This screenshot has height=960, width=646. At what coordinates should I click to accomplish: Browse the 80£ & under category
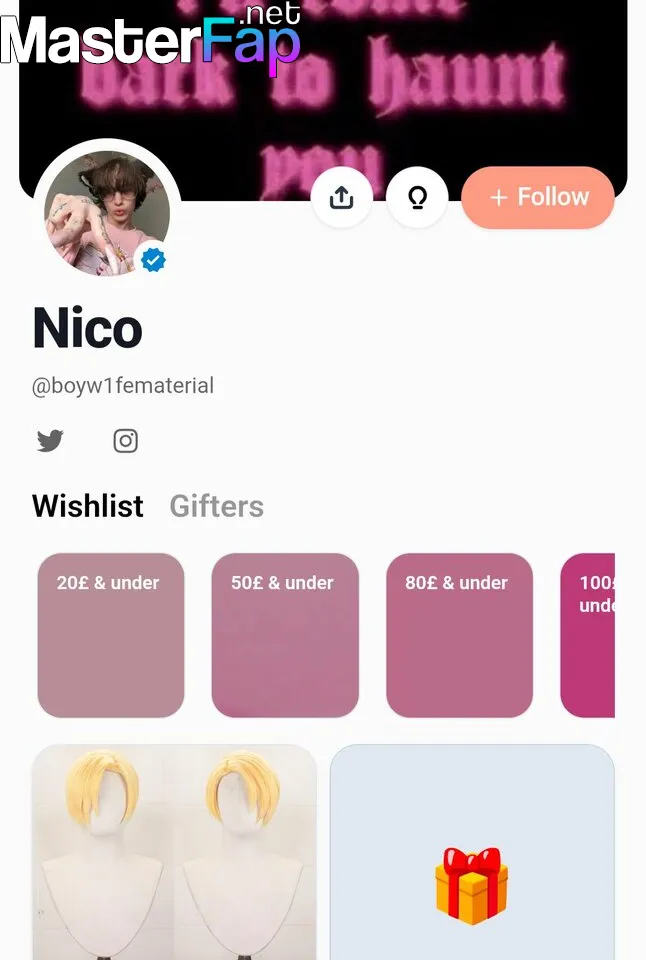point(459,635)
